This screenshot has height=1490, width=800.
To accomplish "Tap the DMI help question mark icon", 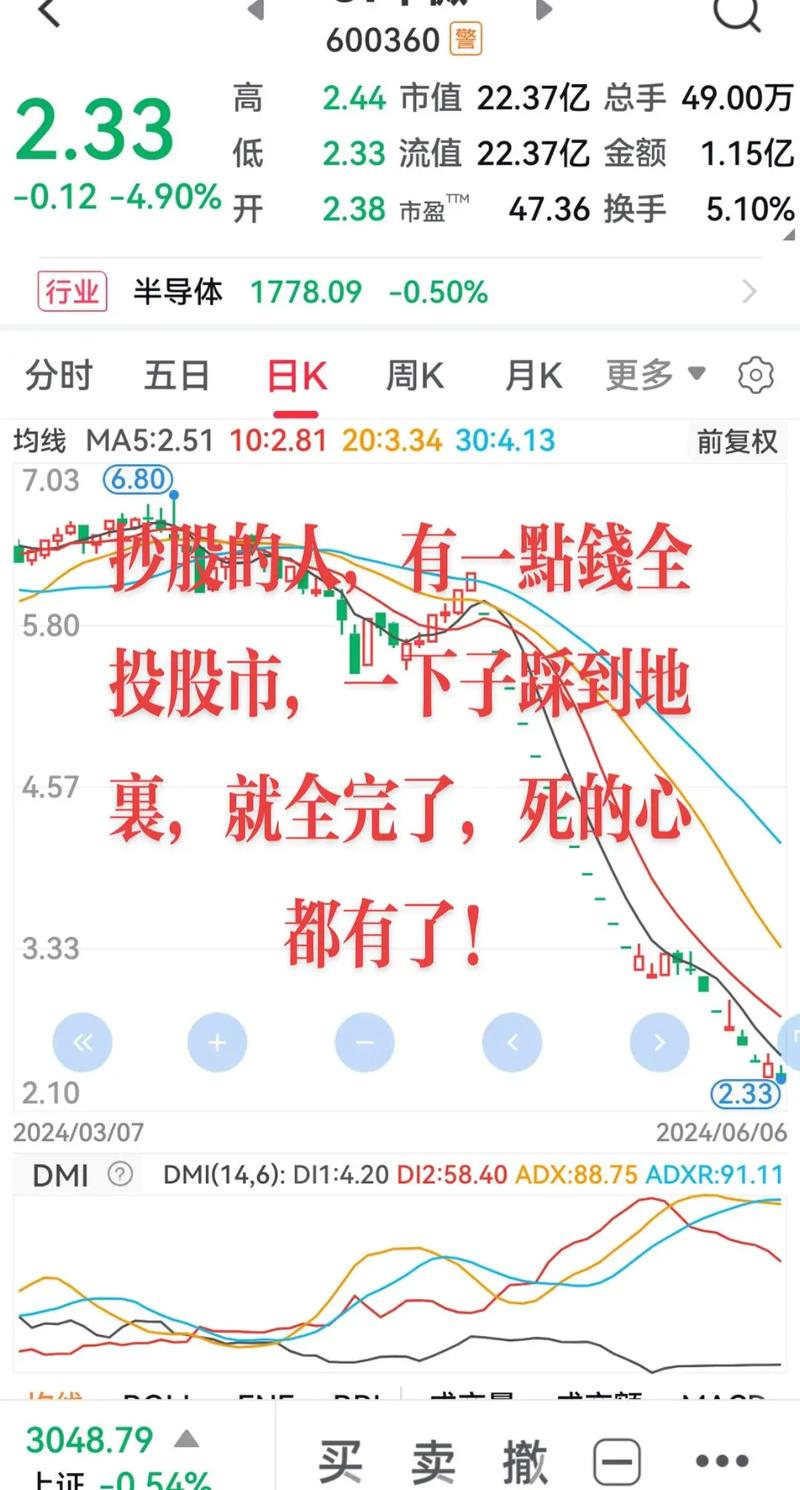I will coord(120,1175).
